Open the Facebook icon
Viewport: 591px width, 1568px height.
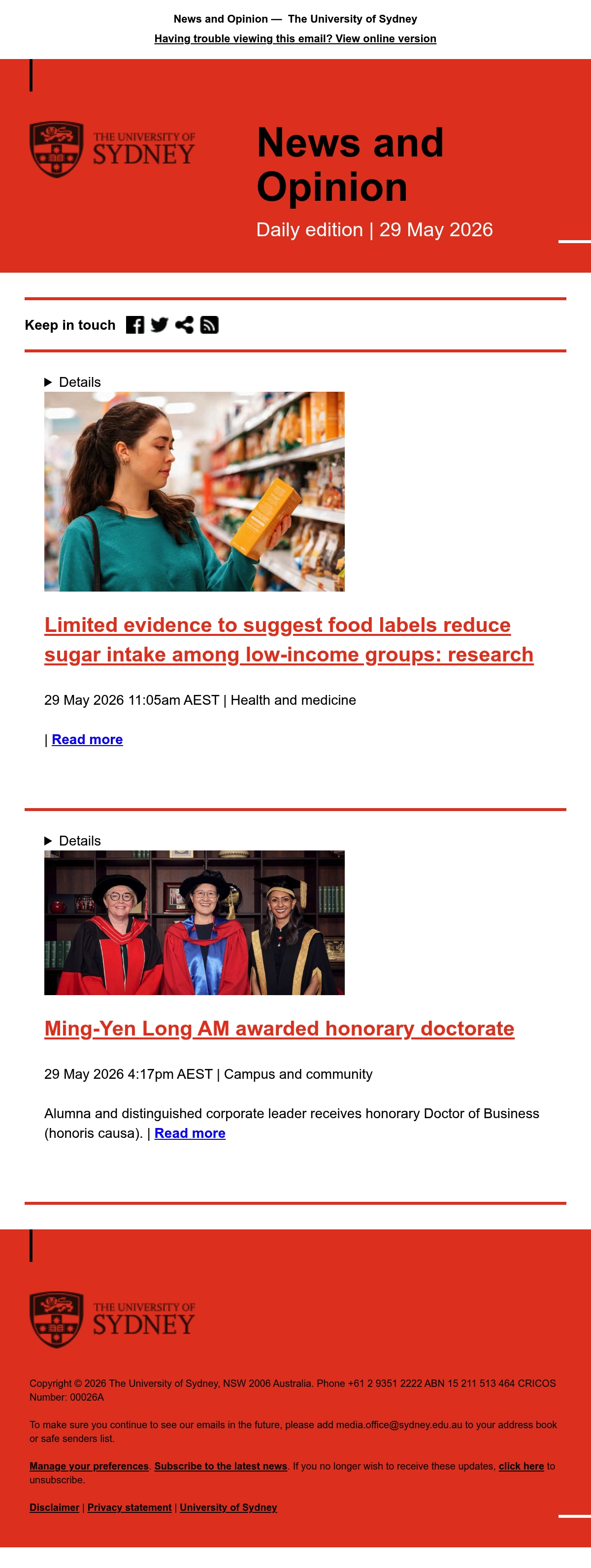click(x=135, y=325)
